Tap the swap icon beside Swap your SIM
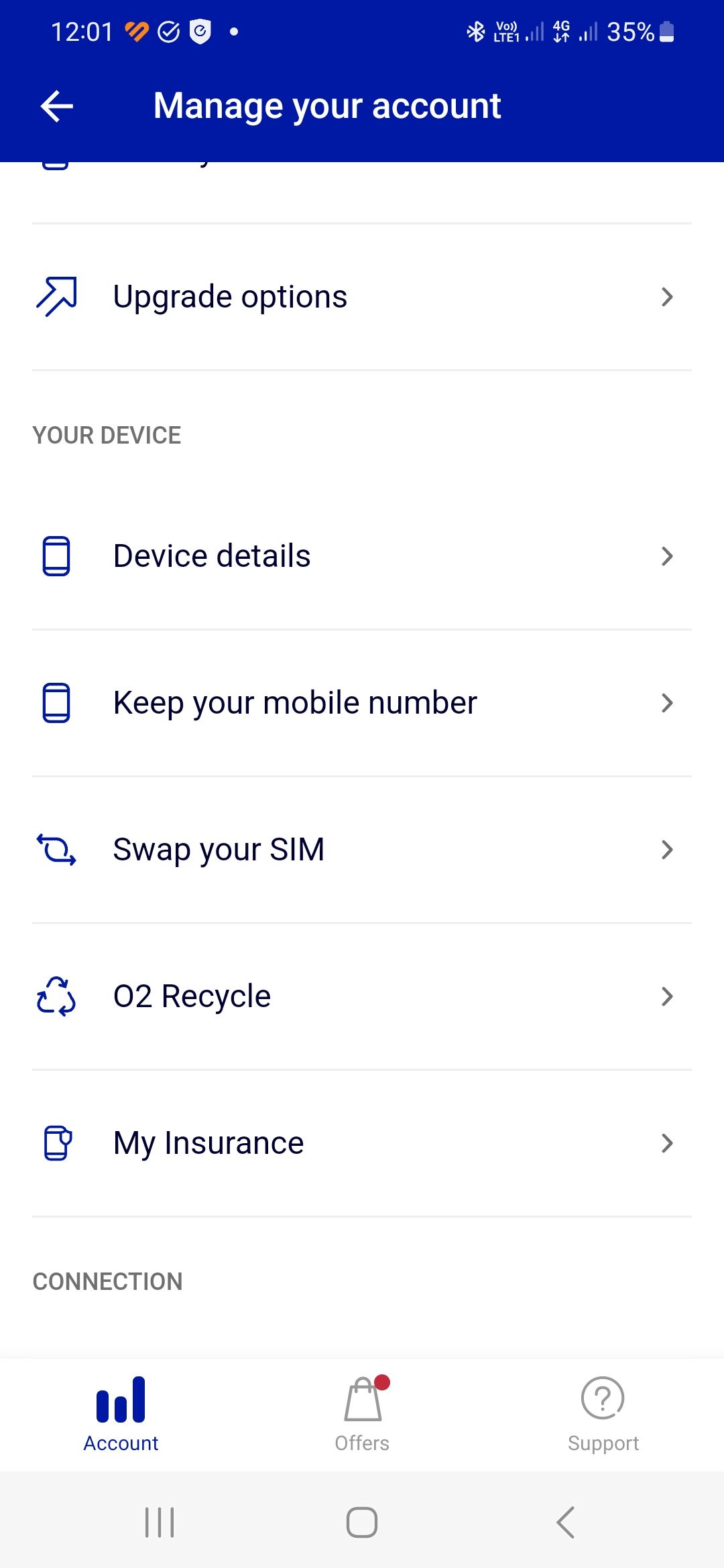This screenshot has height=1568, width=724. [x=56, y=850]
